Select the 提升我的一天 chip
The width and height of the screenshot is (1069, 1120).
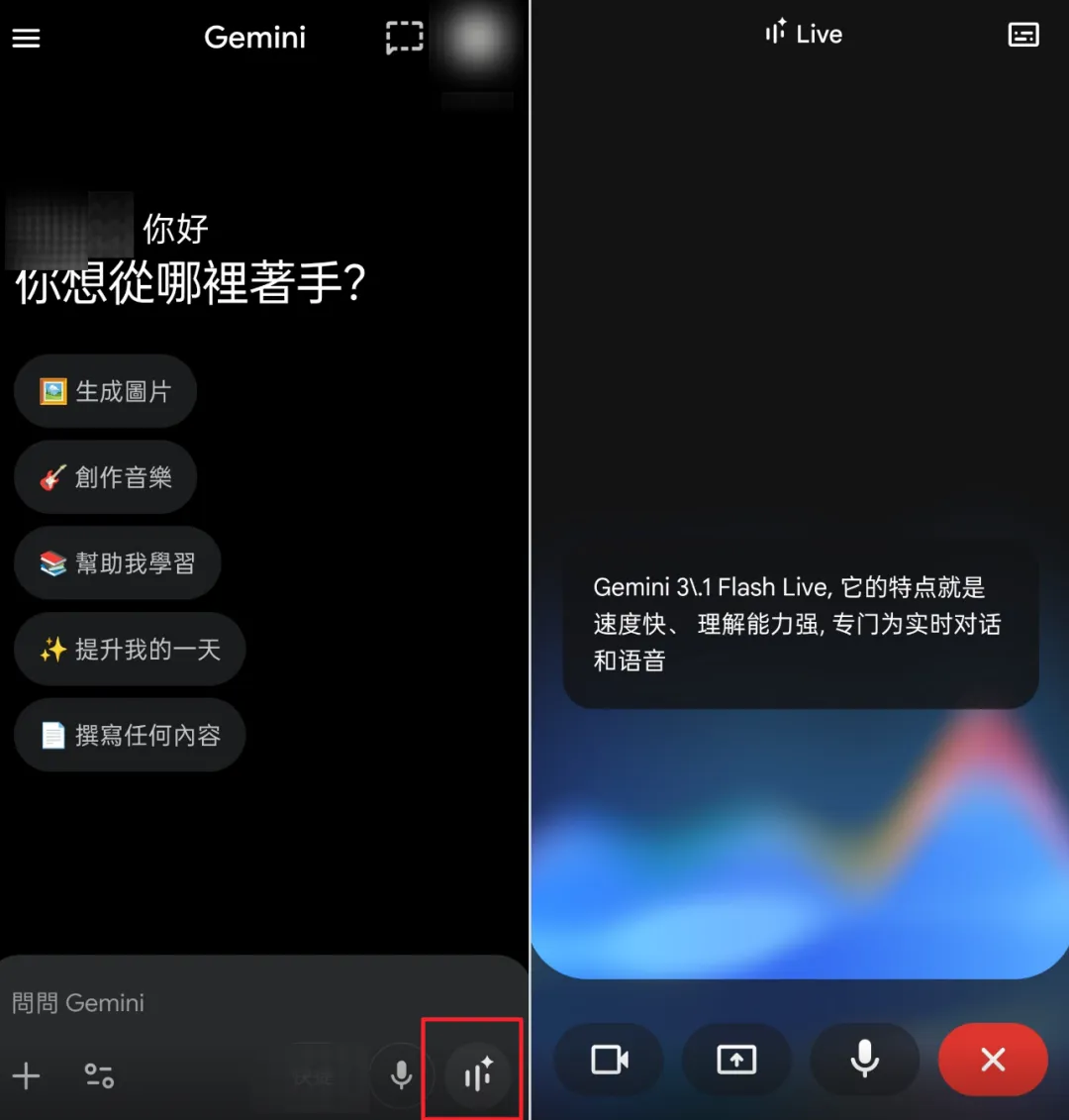130,650
